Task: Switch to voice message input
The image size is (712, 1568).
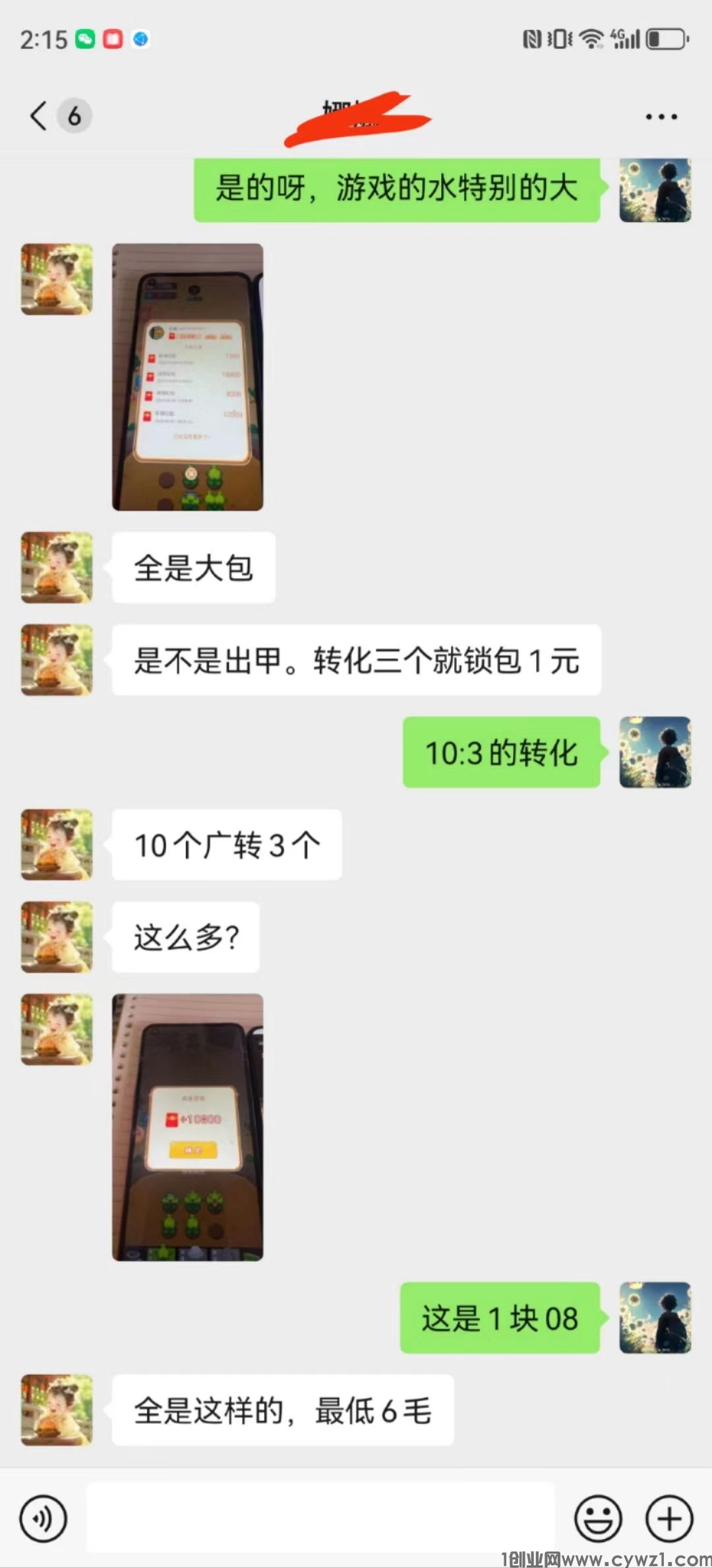Action: click(x=44, y=1519)
